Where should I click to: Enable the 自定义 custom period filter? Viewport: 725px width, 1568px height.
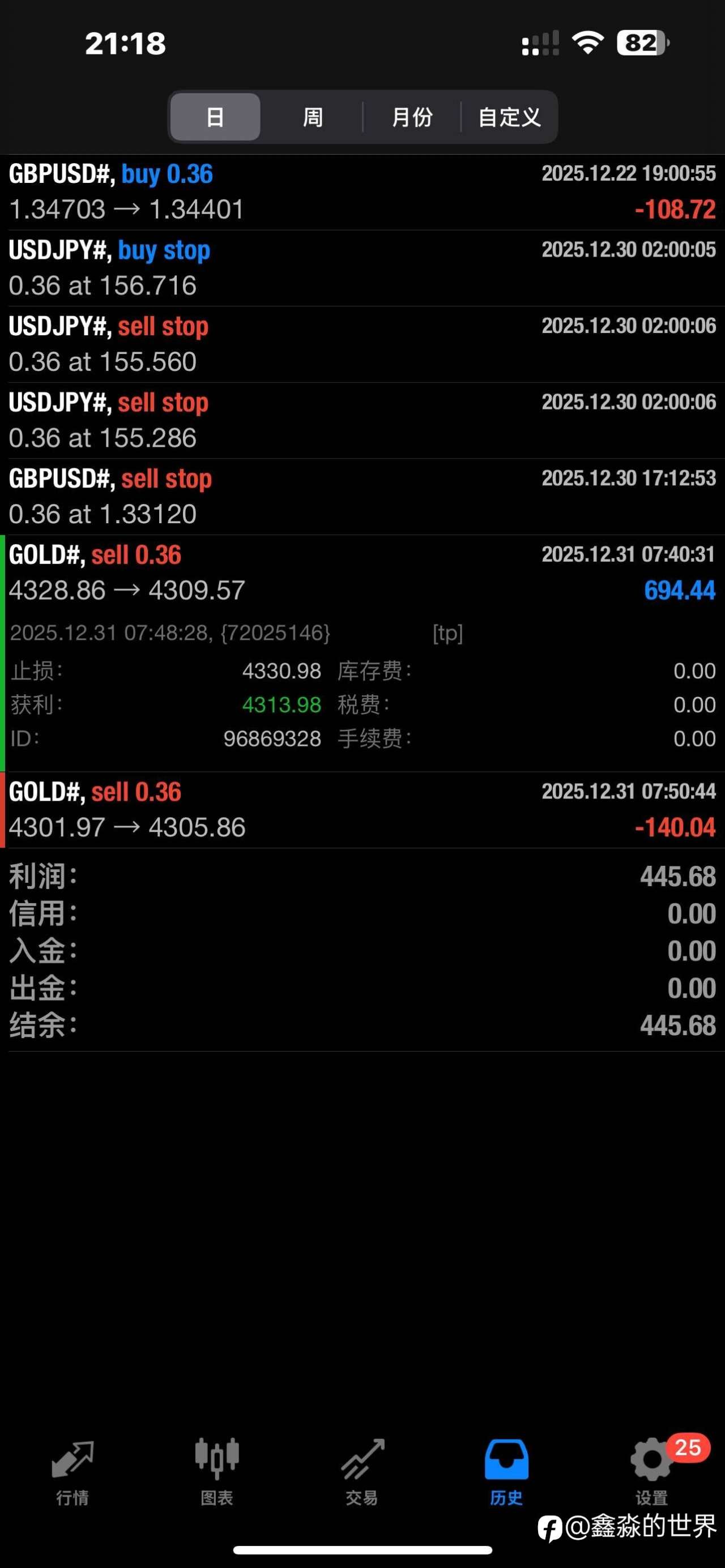(510, 117)
